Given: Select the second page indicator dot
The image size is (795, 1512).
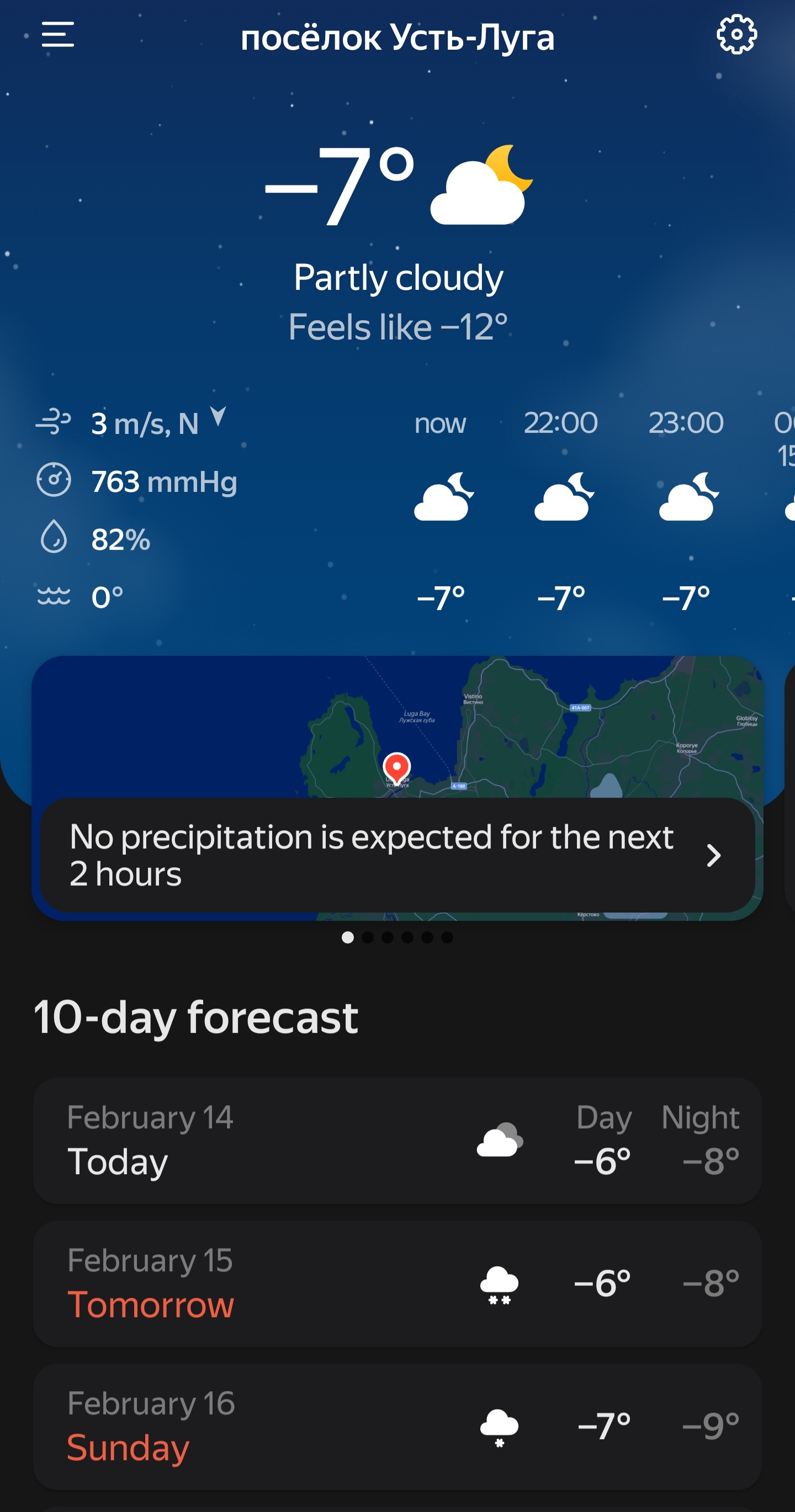Looking at the screenshot, I should 368,937.
